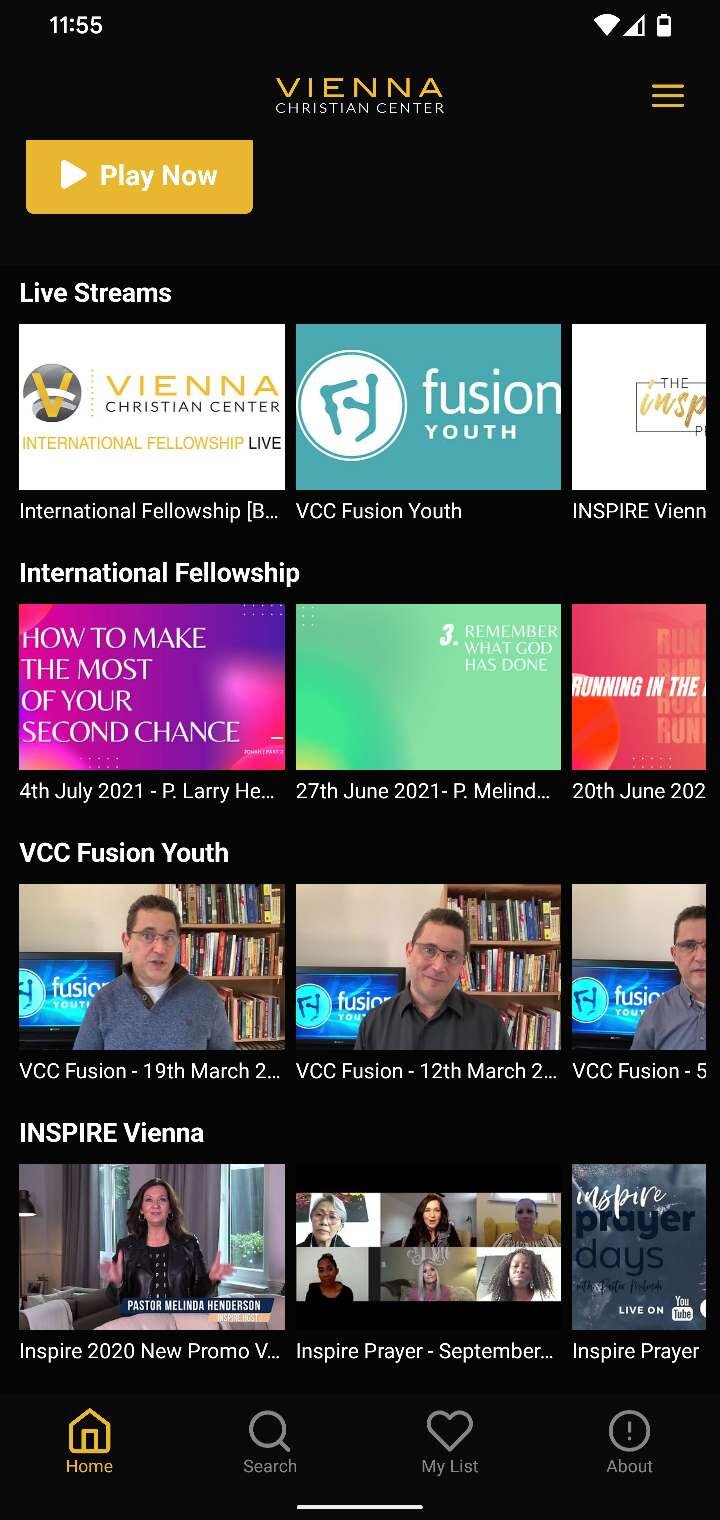
Task: Tap the Play Now button
Action: [139, 176]
